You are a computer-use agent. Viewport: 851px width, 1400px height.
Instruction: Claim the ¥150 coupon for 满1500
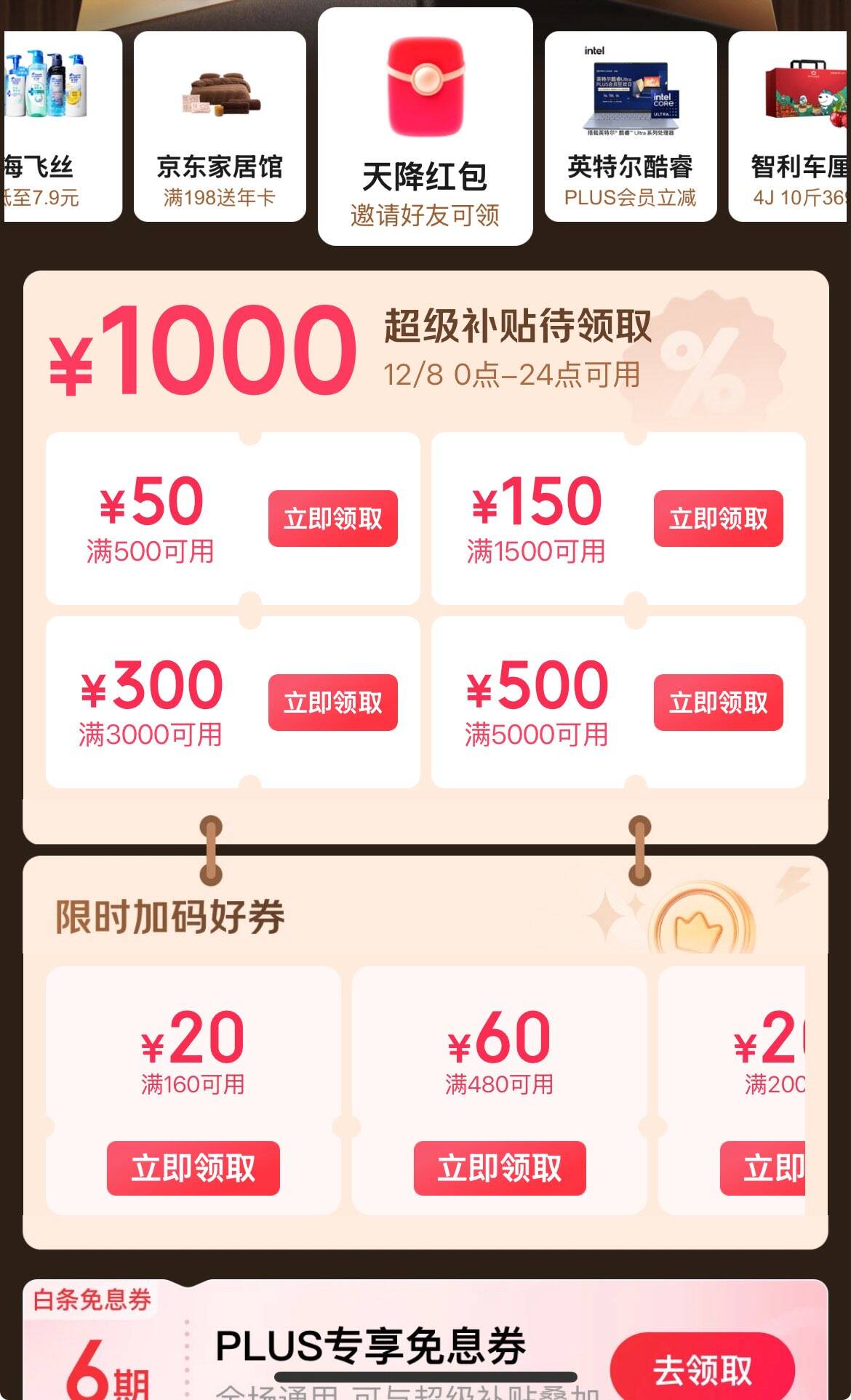point(719,519)
